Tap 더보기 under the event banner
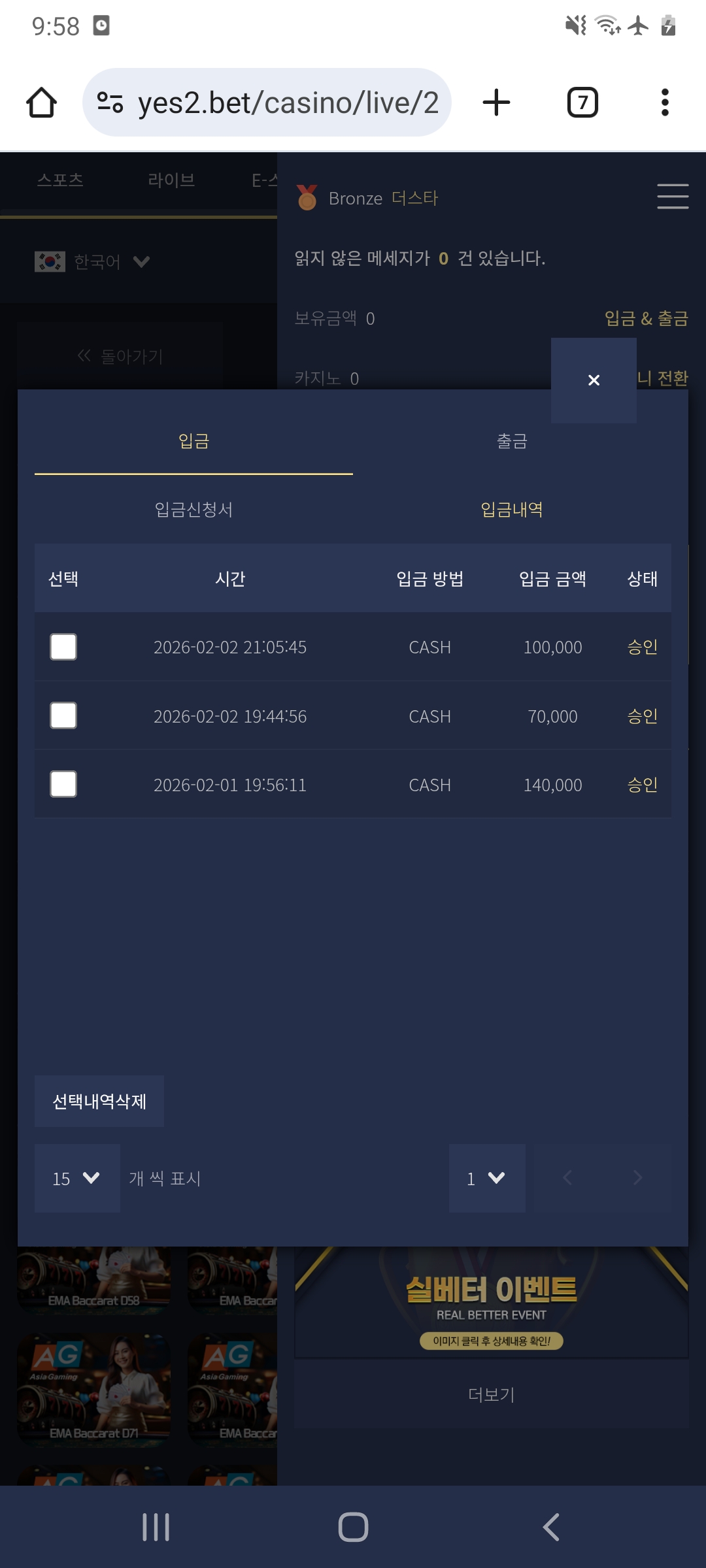 [x=492, y=1395]
